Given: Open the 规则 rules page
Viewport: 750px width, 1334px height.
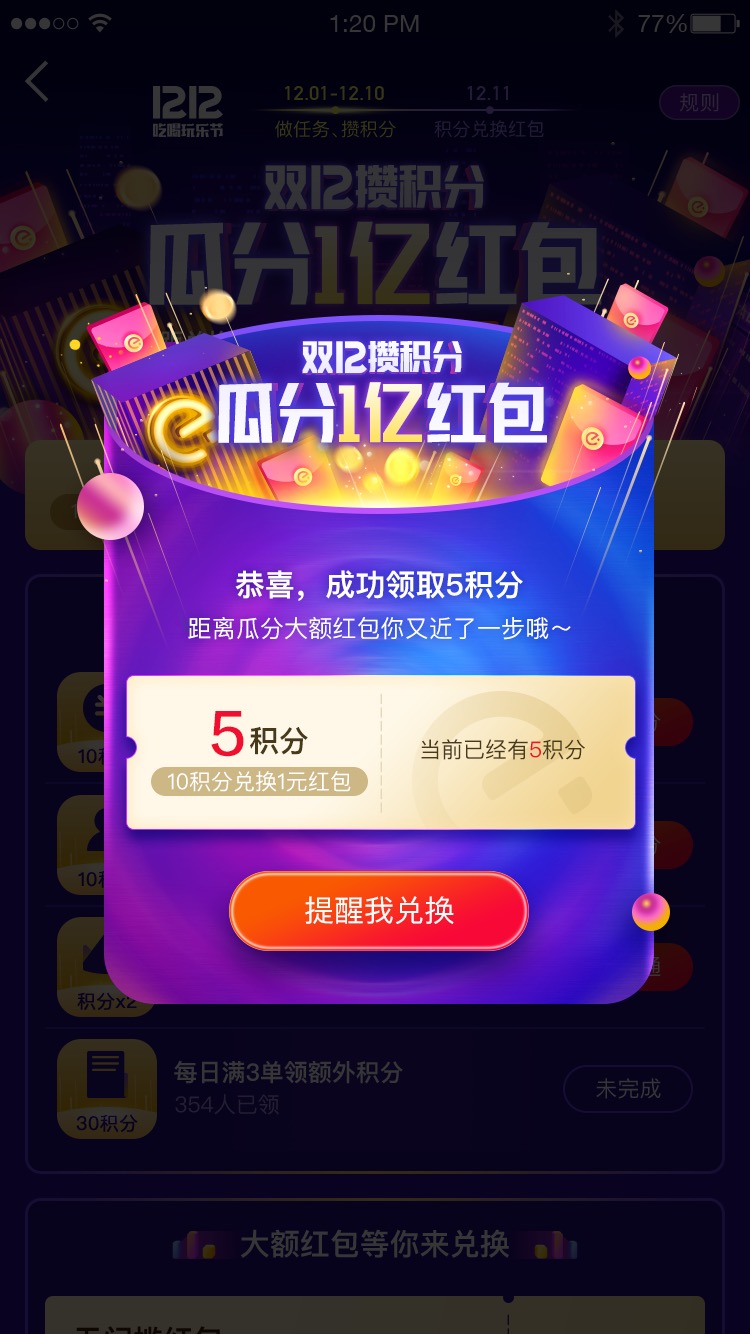Looking at the screenshot, I should pyautogui.click(x=698, y=103).
